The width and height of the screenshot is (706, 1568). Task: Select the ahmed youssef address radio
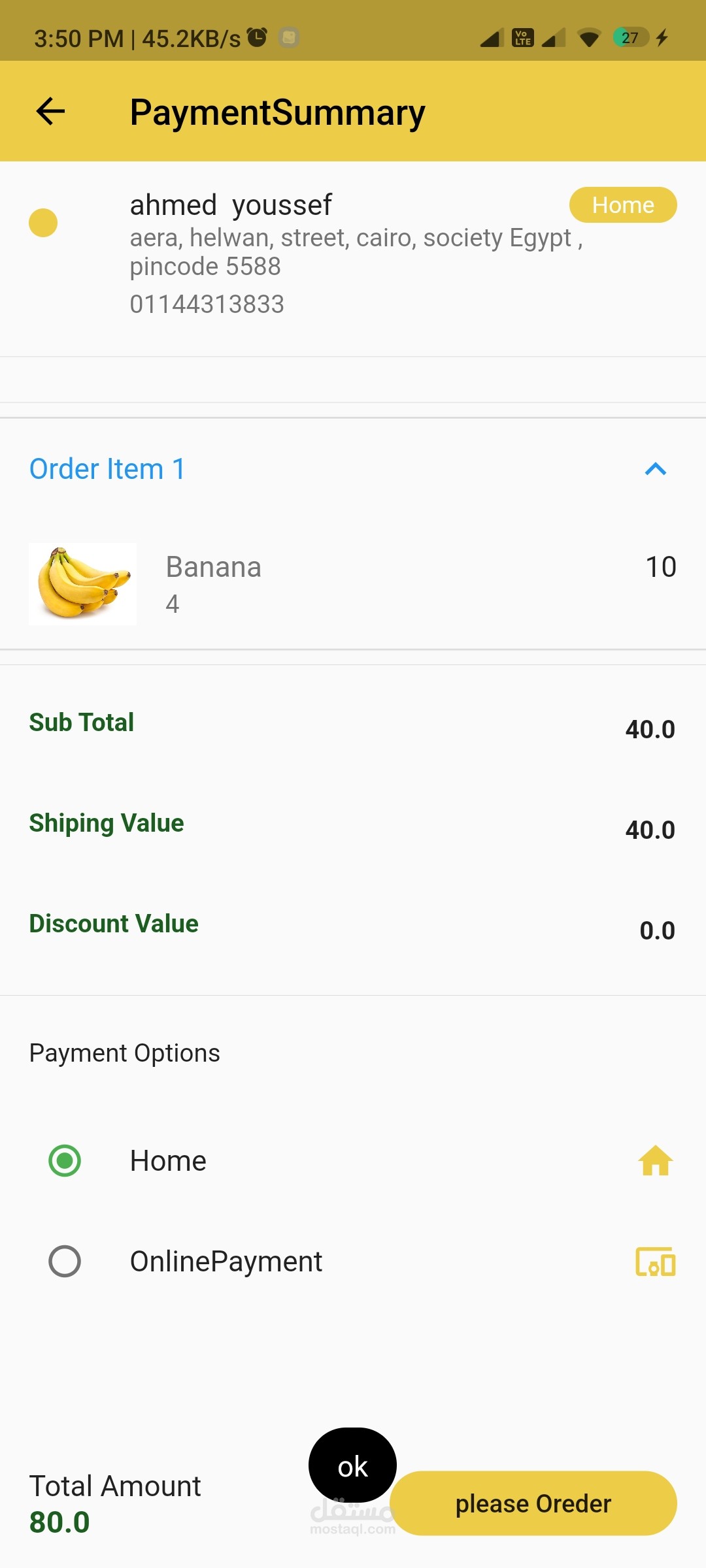click(43, 223)
